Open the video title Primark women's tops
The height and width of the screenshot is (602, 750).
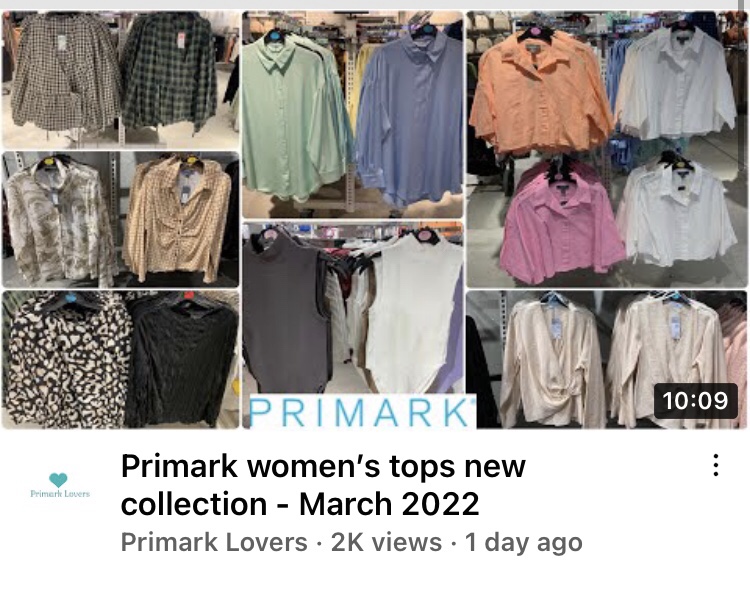point(322,483)
